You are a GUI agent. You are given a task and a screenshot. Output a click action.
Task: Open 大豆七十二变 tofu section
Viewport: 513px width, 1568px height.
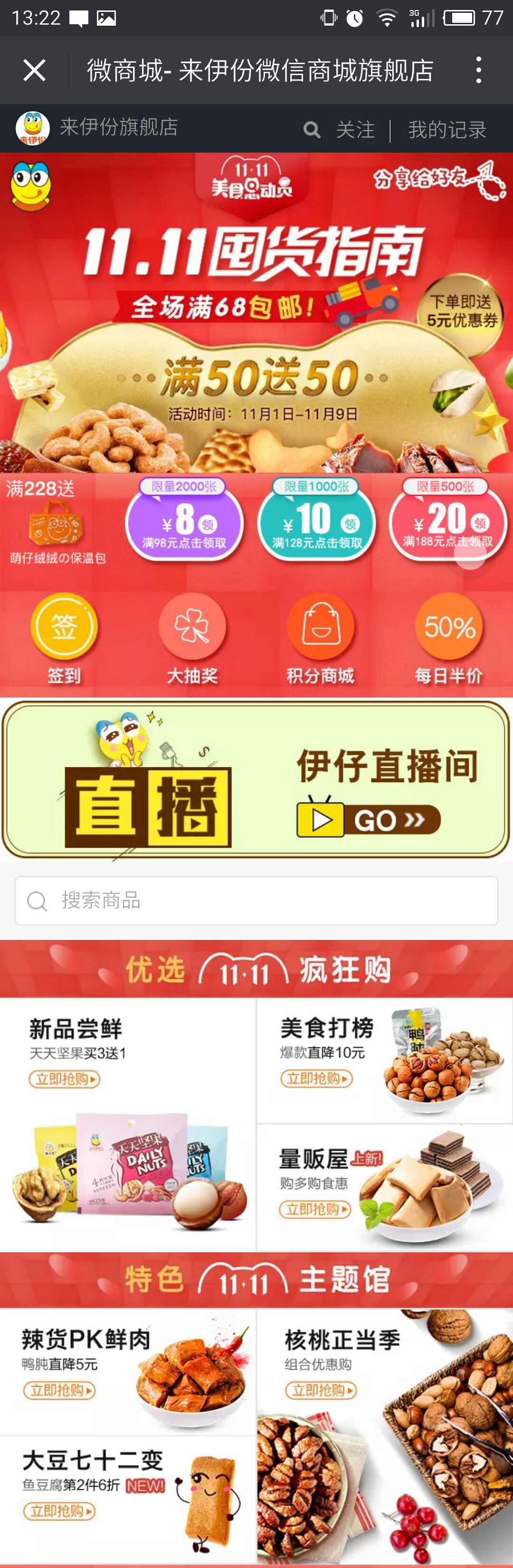[x=128, y=1497]
